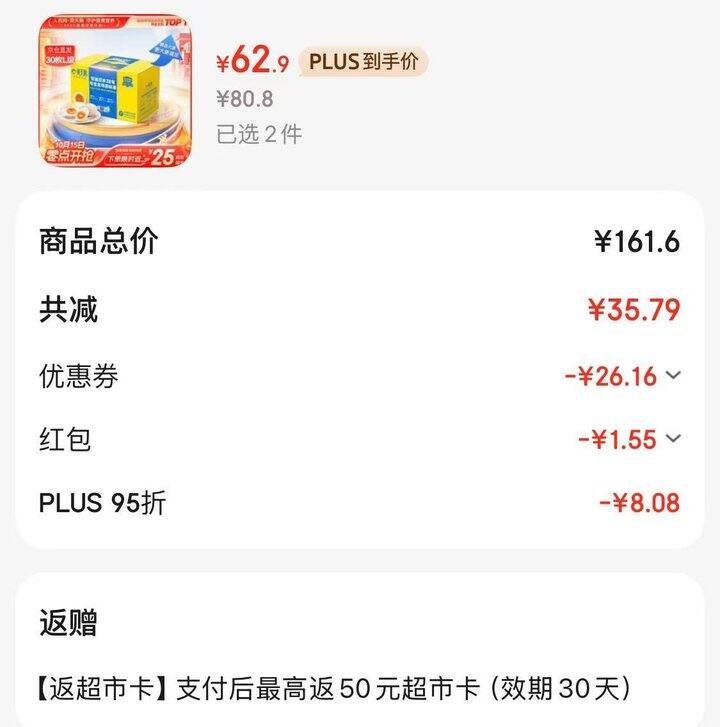
Task: Click the 10月15日 date label on thumbnail
Action: (x=70, y=143)
